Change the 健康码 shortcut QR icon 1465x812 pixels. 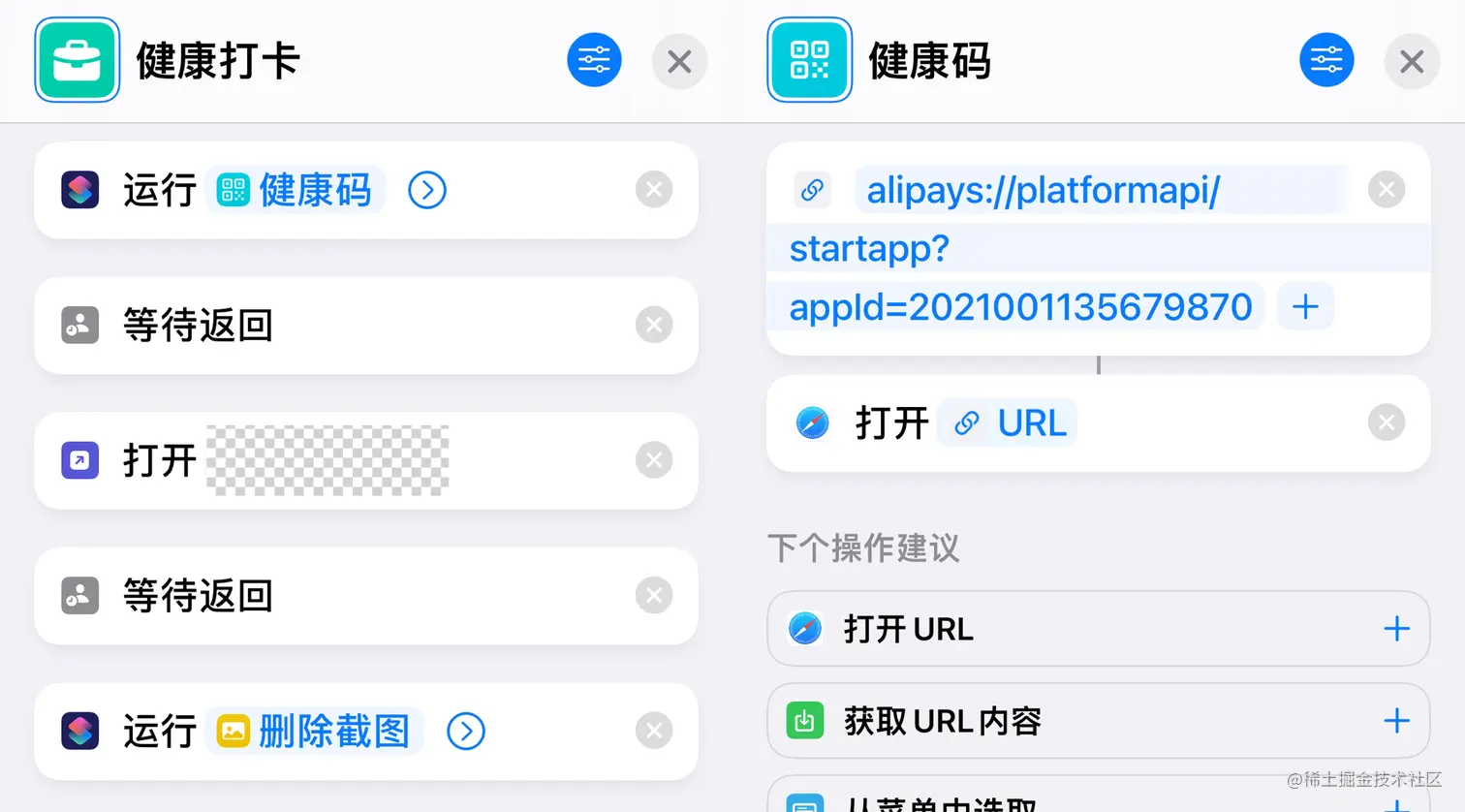(x=809, y=60)
